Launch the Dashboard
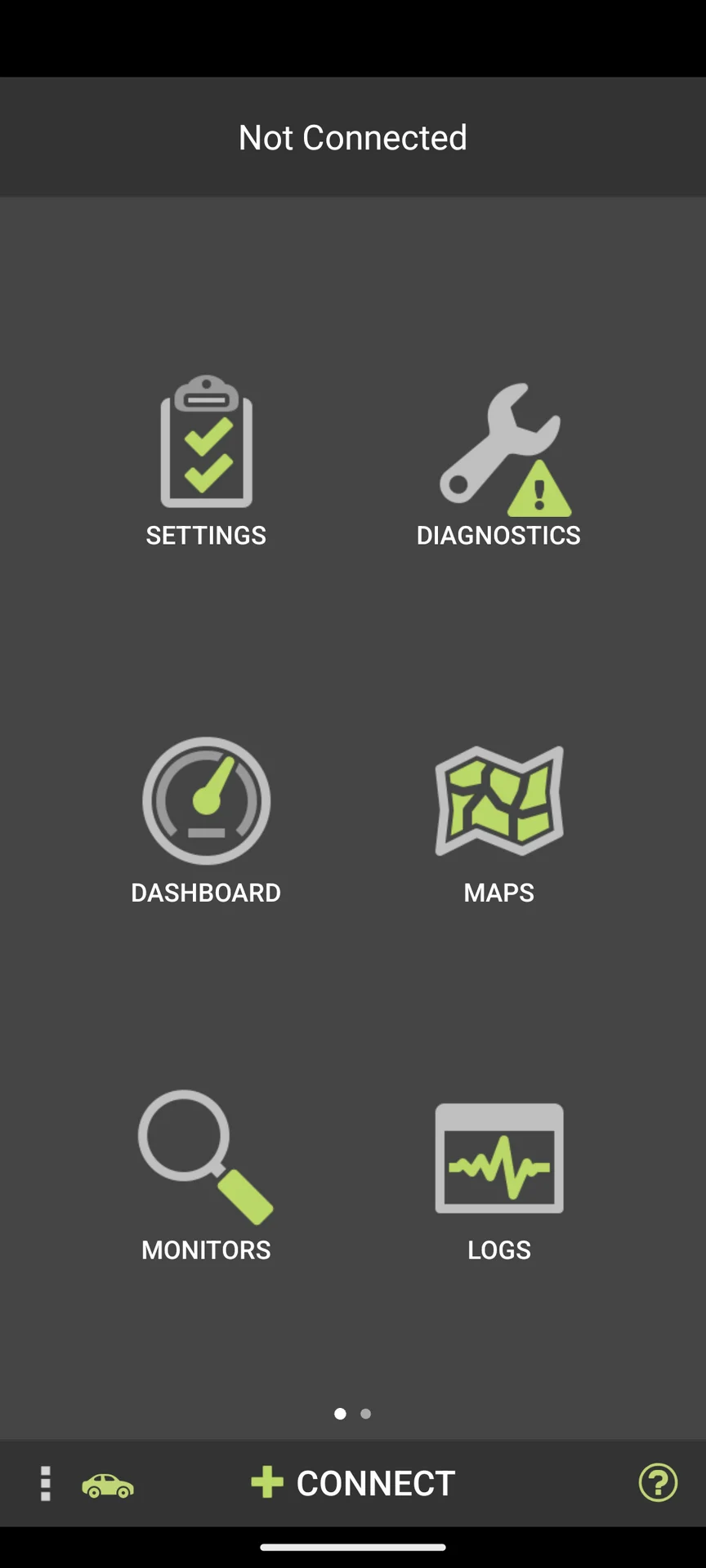The height and width of the screenshot is (1568, 706). point(206,818)
